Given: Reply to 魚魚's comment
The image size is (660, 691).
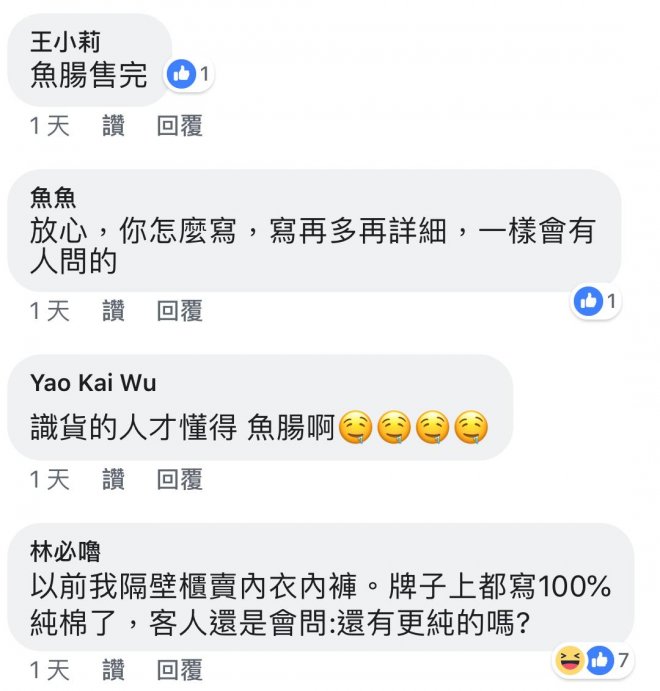Looking at the screenshot, I should click(180, 311).
